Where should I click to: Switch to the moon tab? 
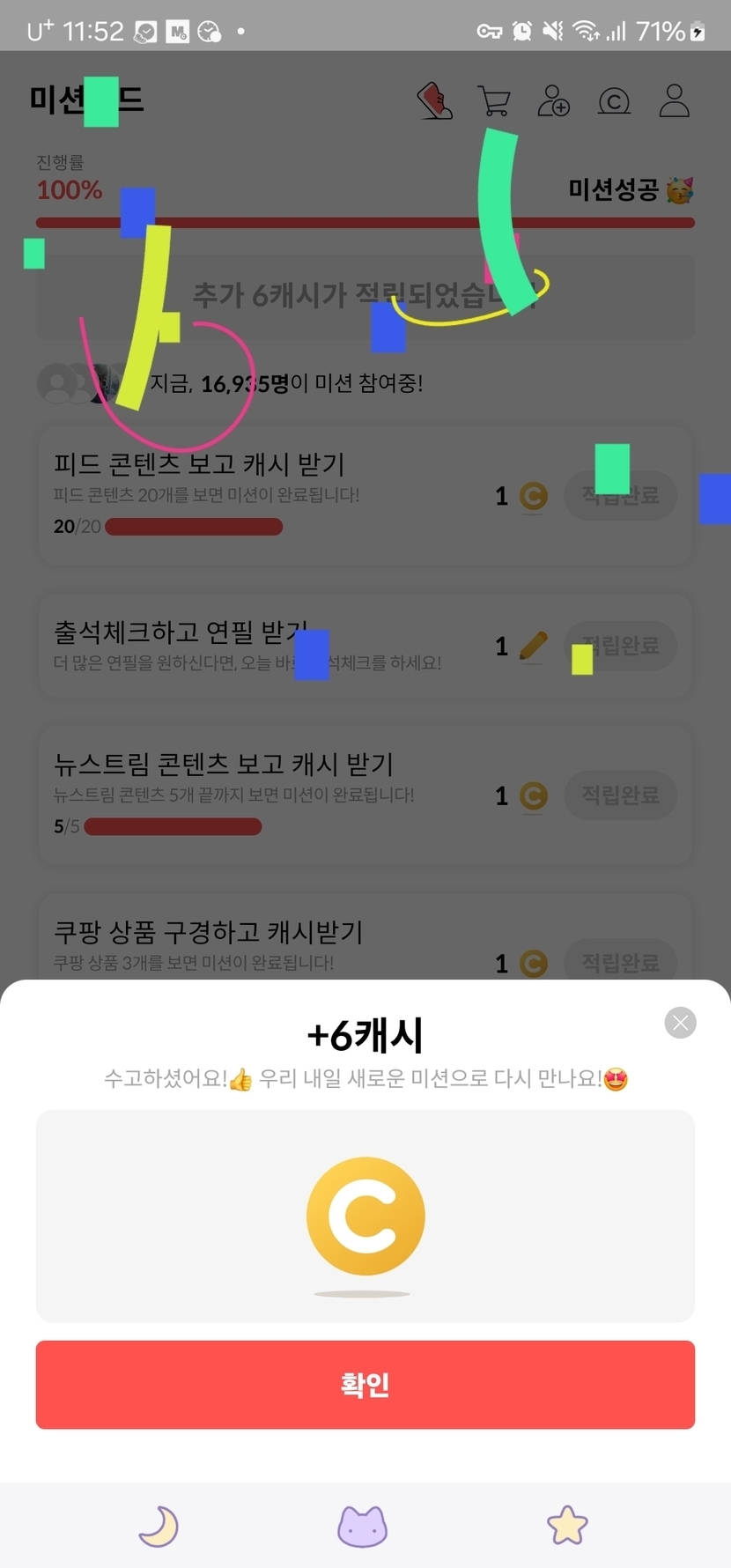coord(159,1527)
